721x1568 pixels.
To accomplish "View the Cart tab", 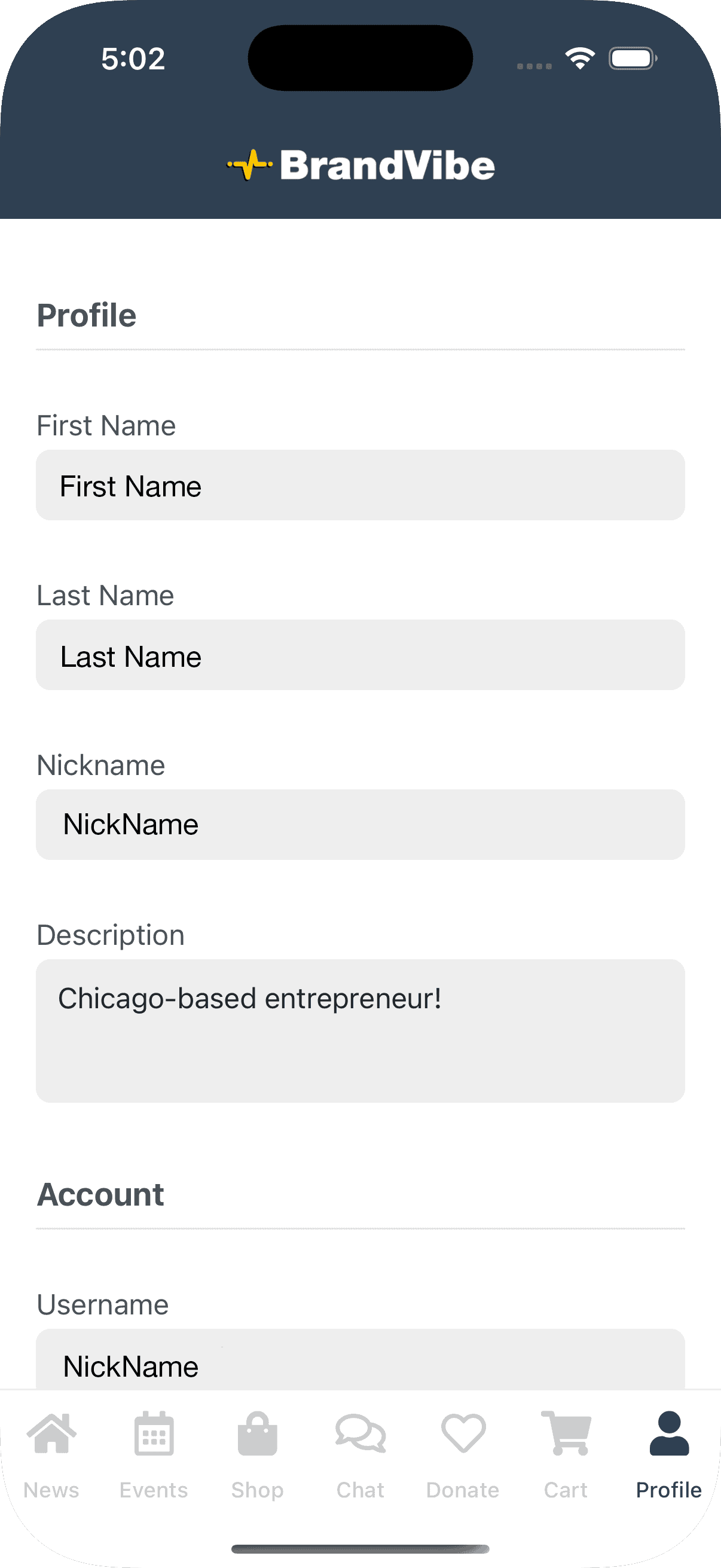I will [566, 1455].
